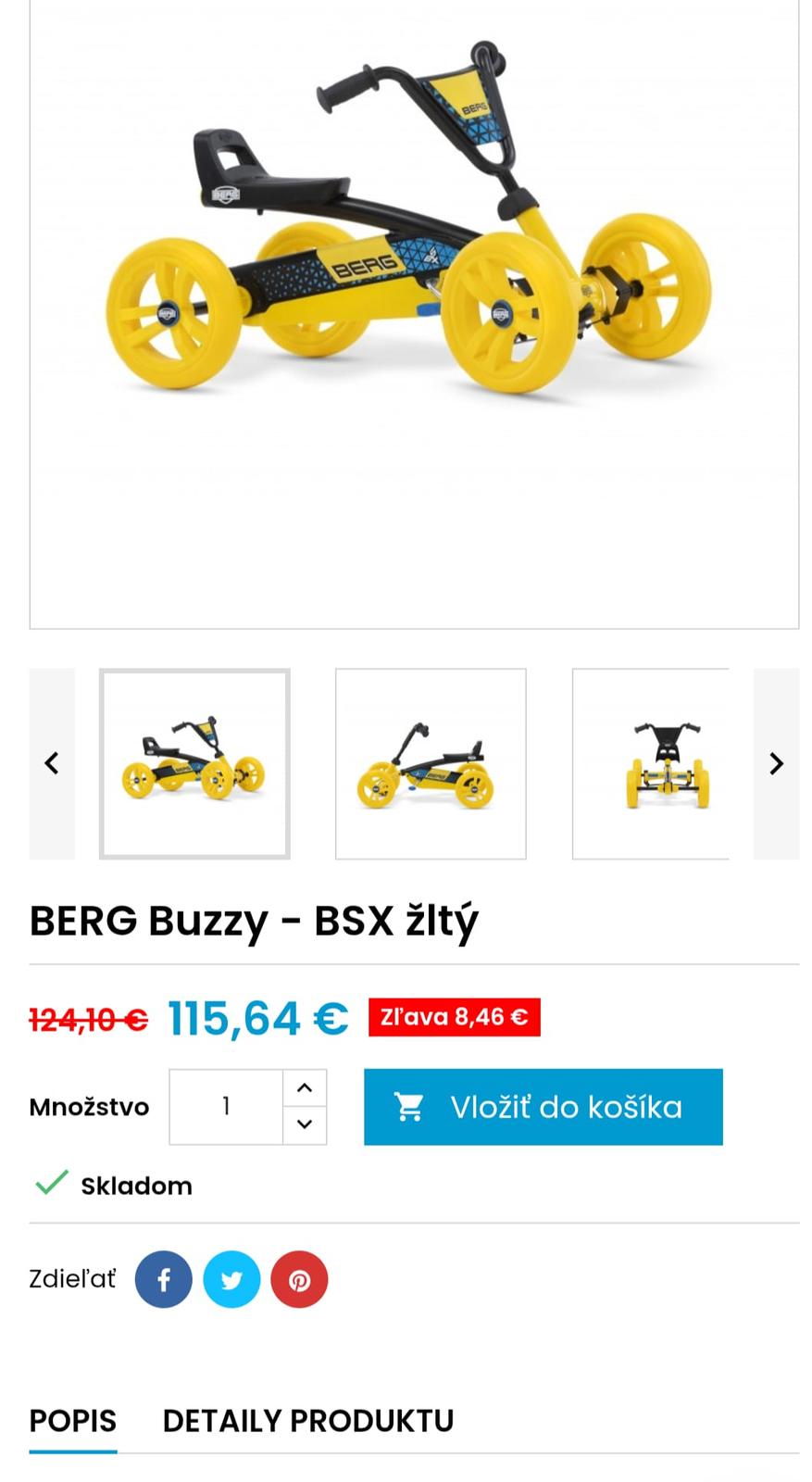Switch to the Detaily produktu tab
812x1482 pixels.
(308, 1420)
